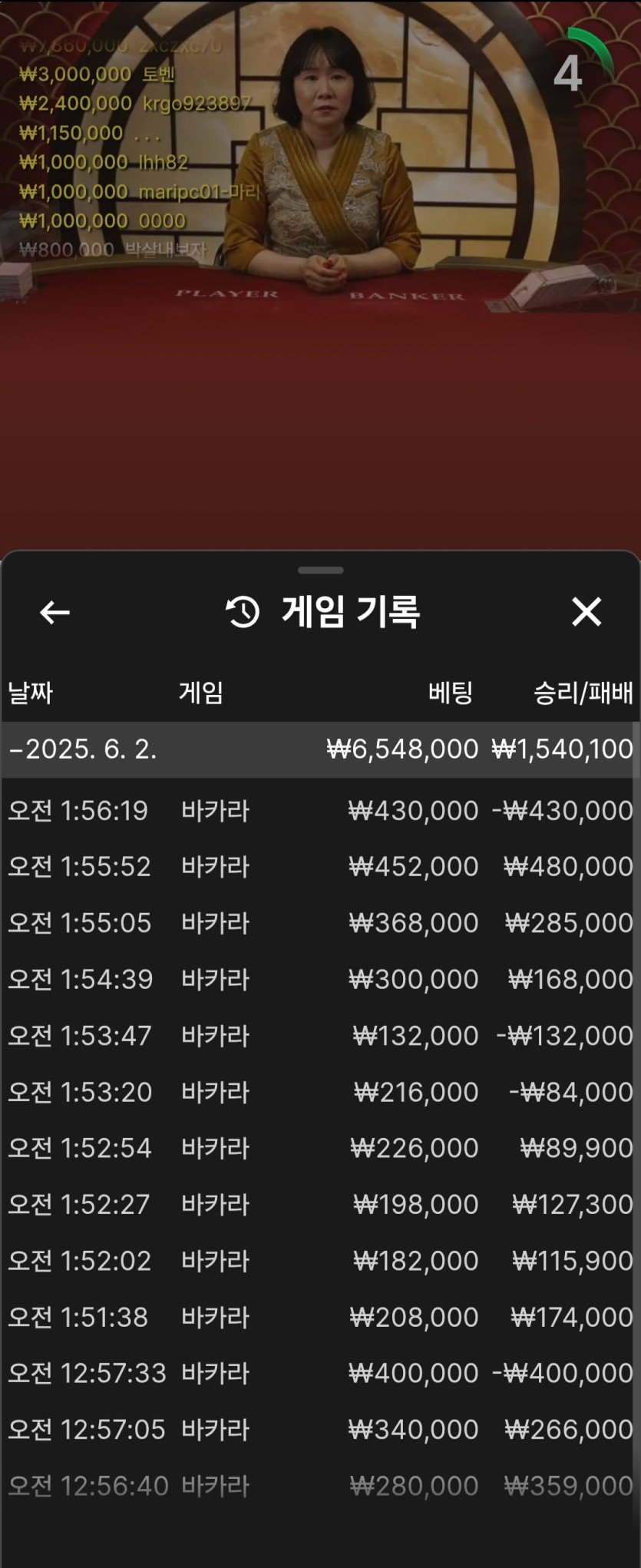Open the 오전 1:53:47 바카라 record
The width and height of the screenshot is (641, 1568).
[320, 1035]
